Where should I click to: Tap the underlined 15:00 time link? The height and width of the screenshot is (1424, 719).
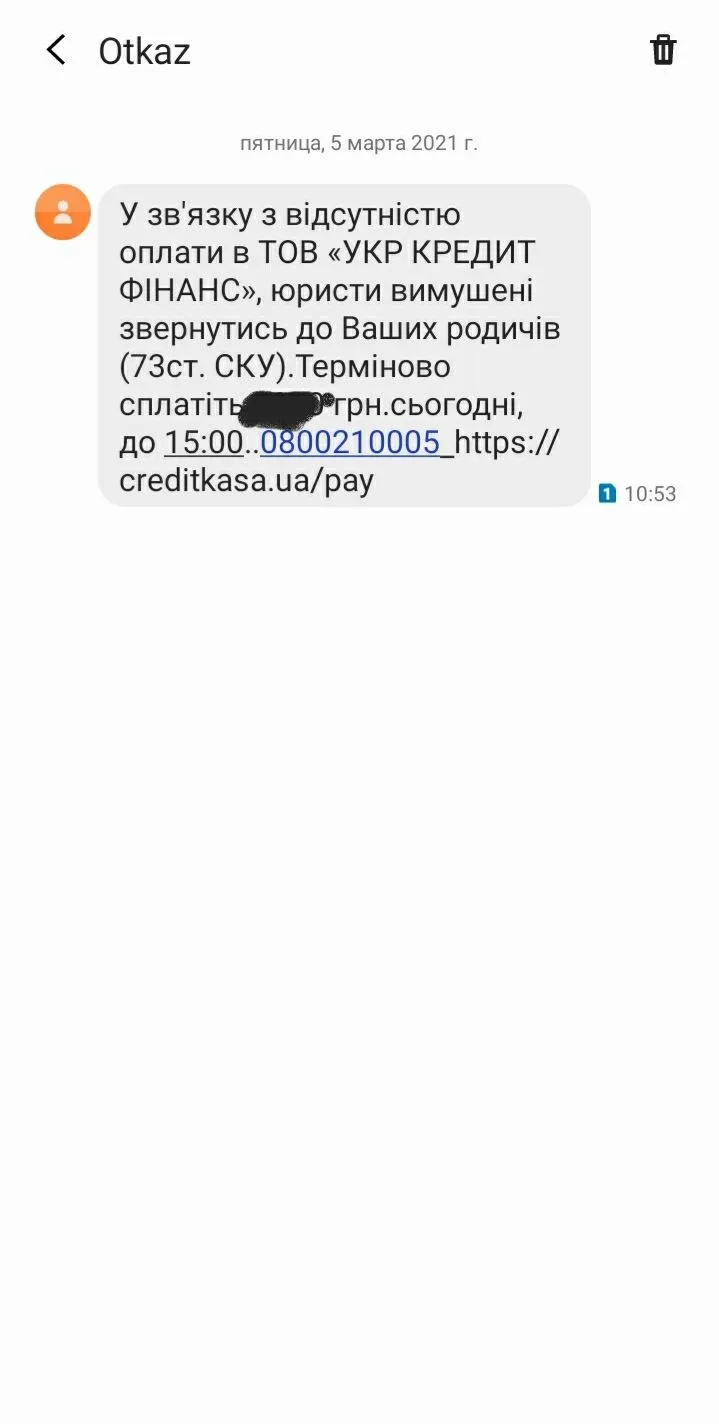tap(204, 443)
